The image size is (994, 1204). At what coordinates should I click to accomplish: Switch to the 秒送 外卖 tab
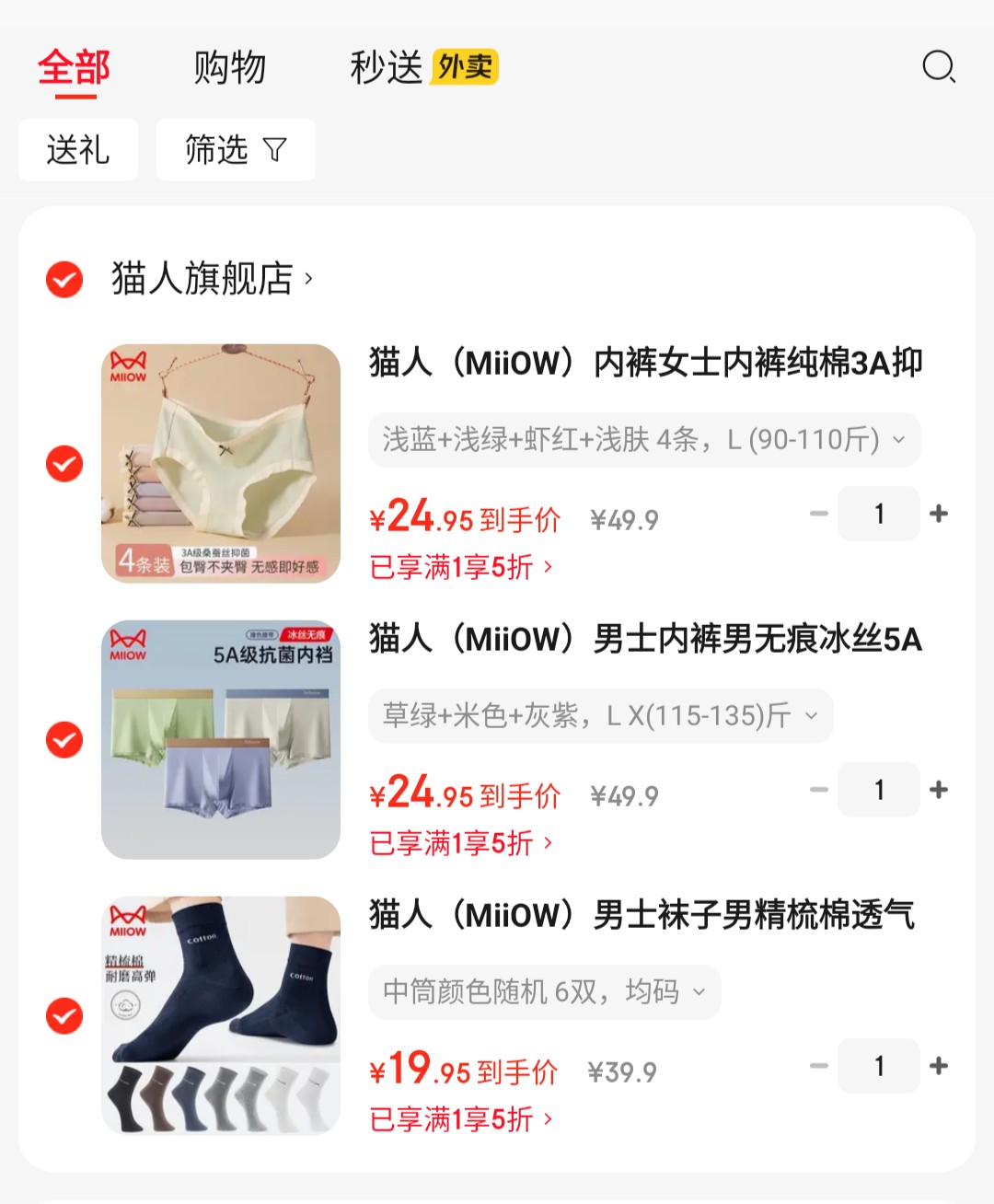tap(423, 68)
